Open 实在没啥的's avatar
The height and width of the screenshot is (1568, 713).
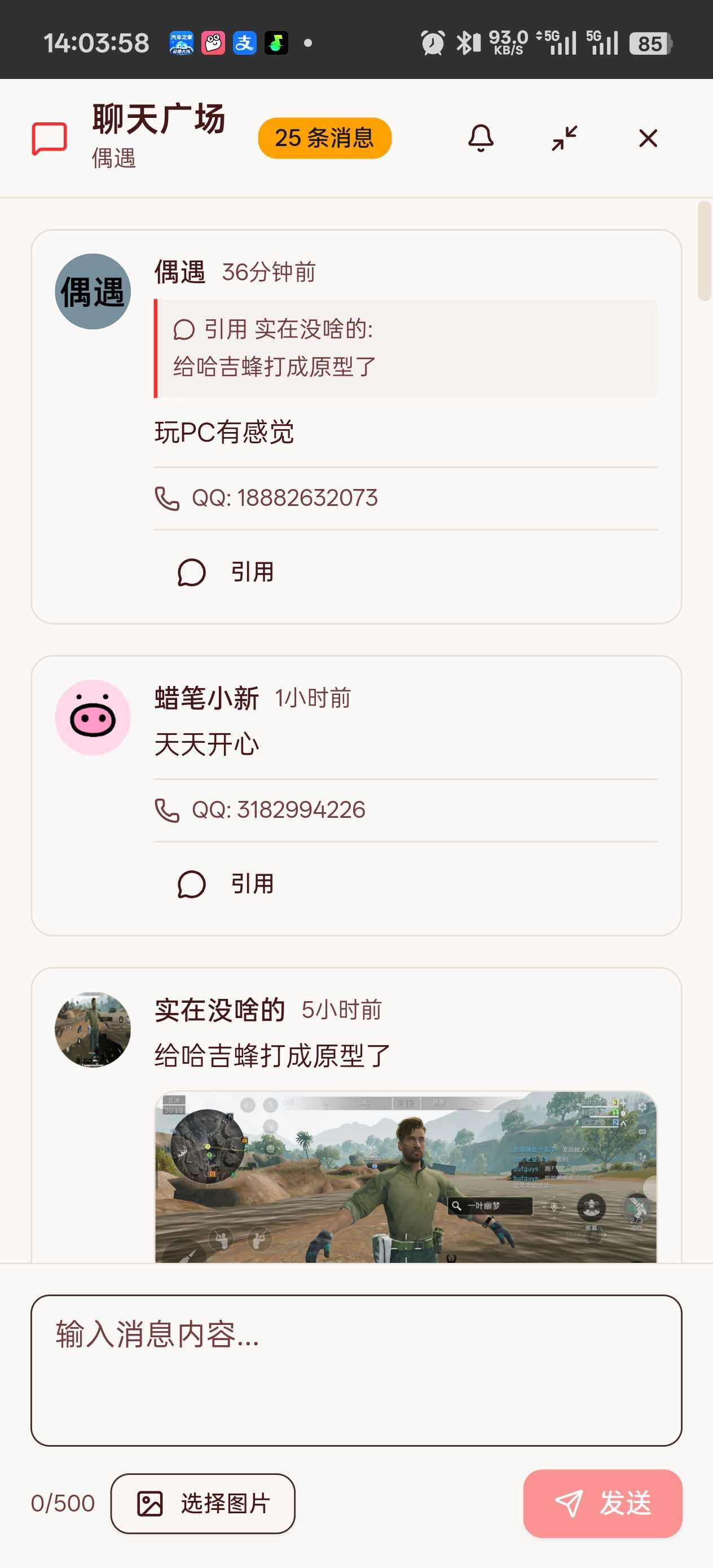pyautogui.click(x=93, y=1029)
